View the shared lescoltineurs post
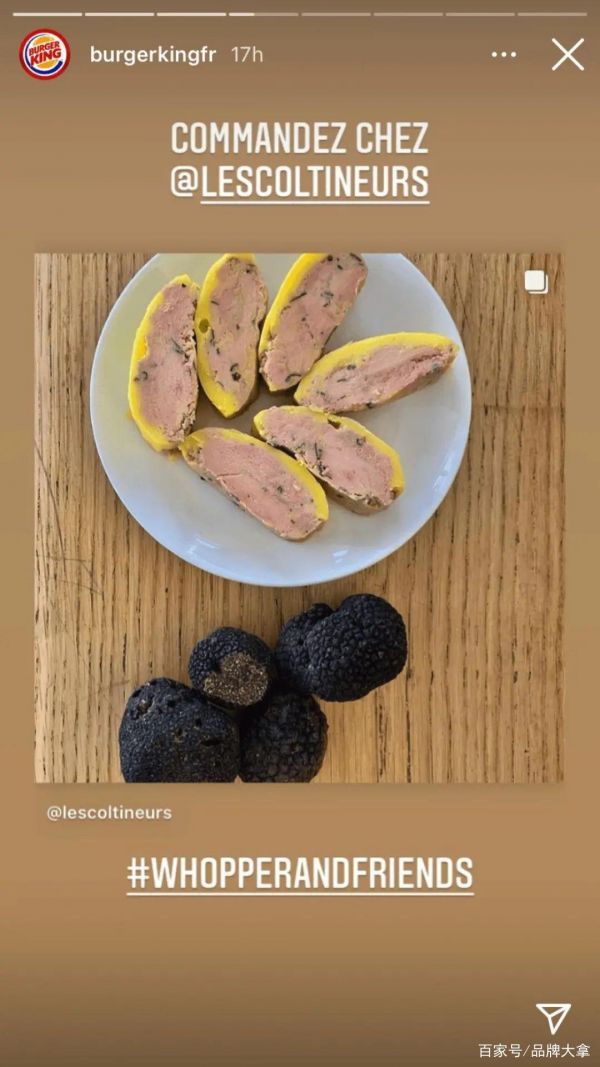This screenshot has height=1067, width=600. pos(299,517)
